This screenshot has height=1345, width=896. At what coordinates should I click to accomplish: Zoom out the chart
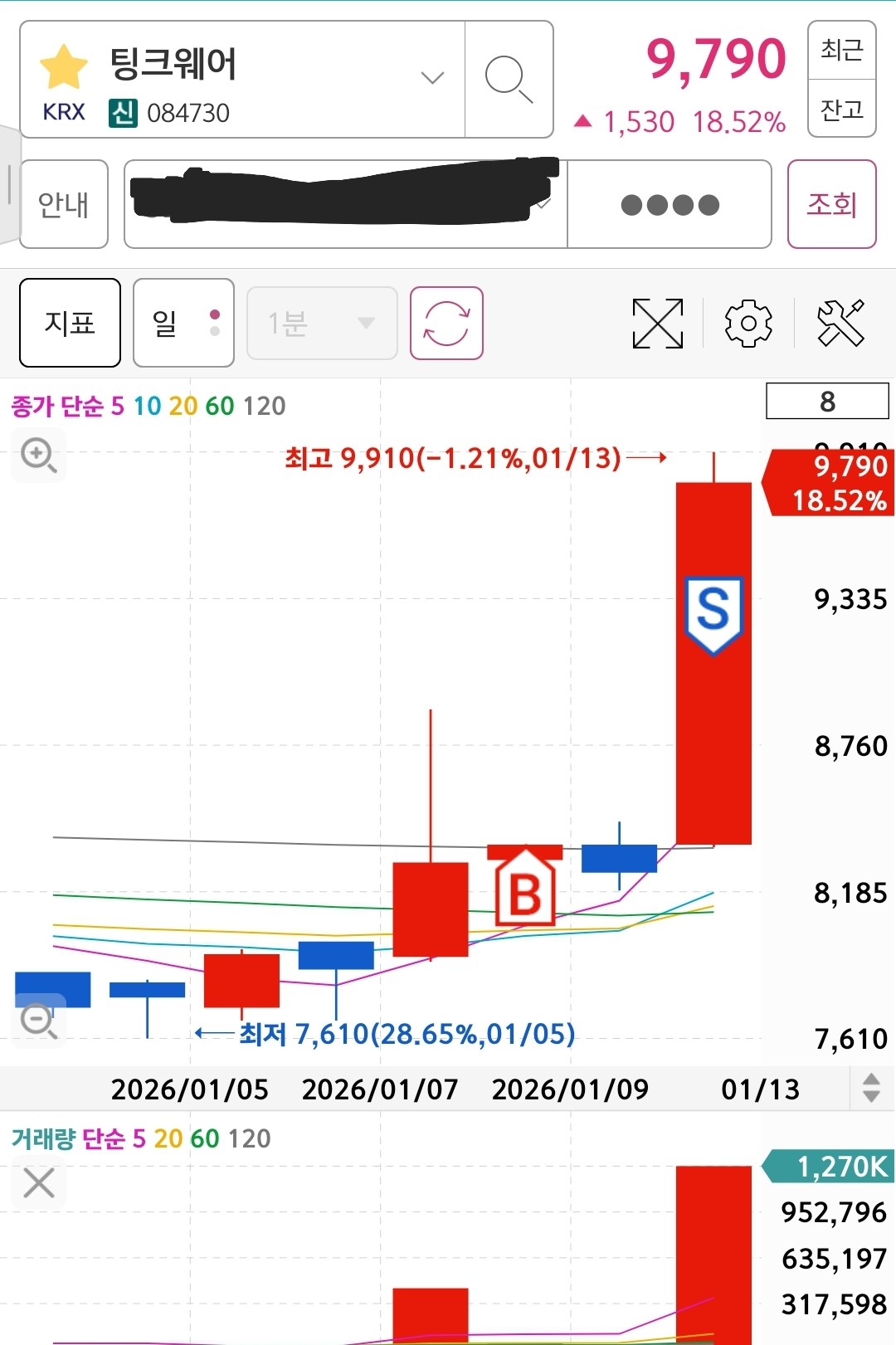tap(38, 1020)
